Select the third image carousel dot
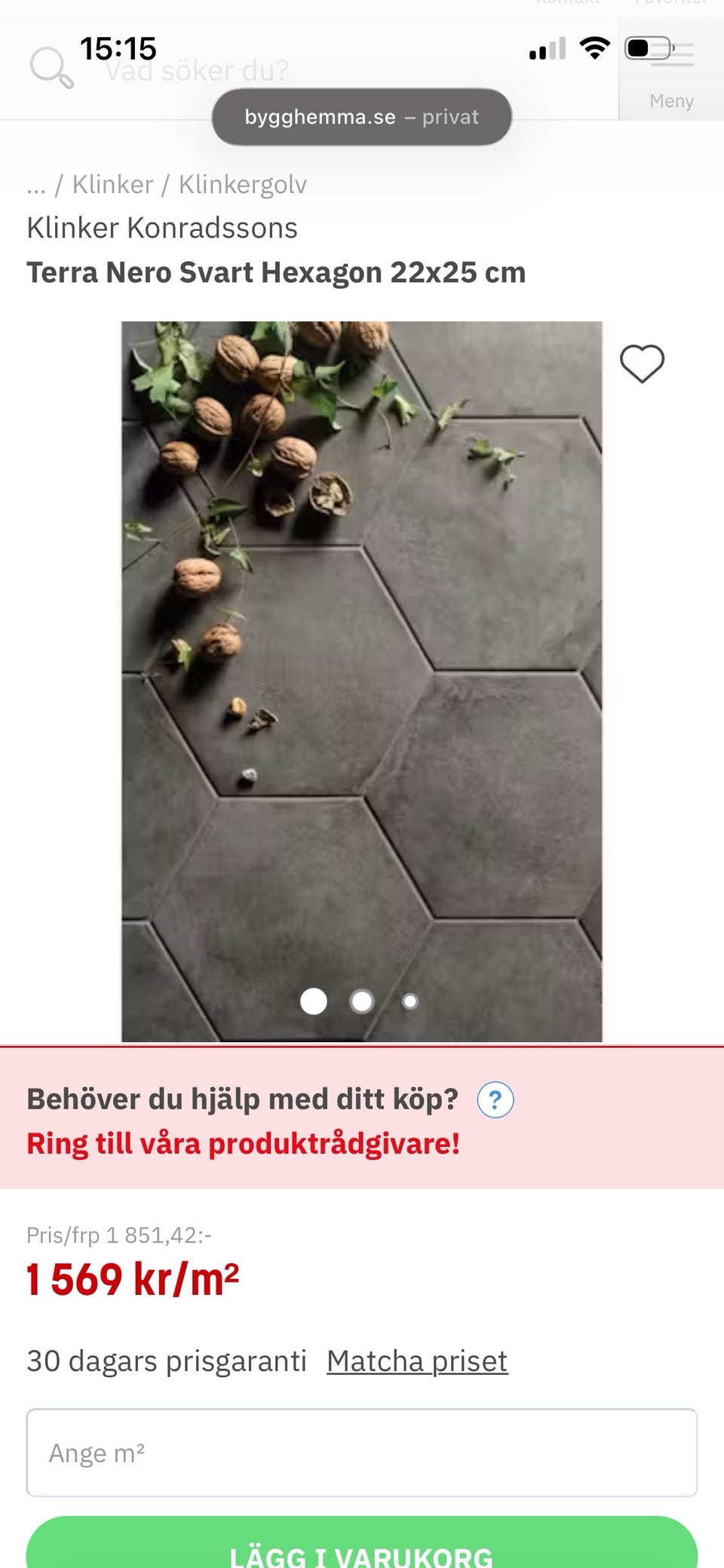This screenshot has height=1568, width=724. tap(410, 1001)
